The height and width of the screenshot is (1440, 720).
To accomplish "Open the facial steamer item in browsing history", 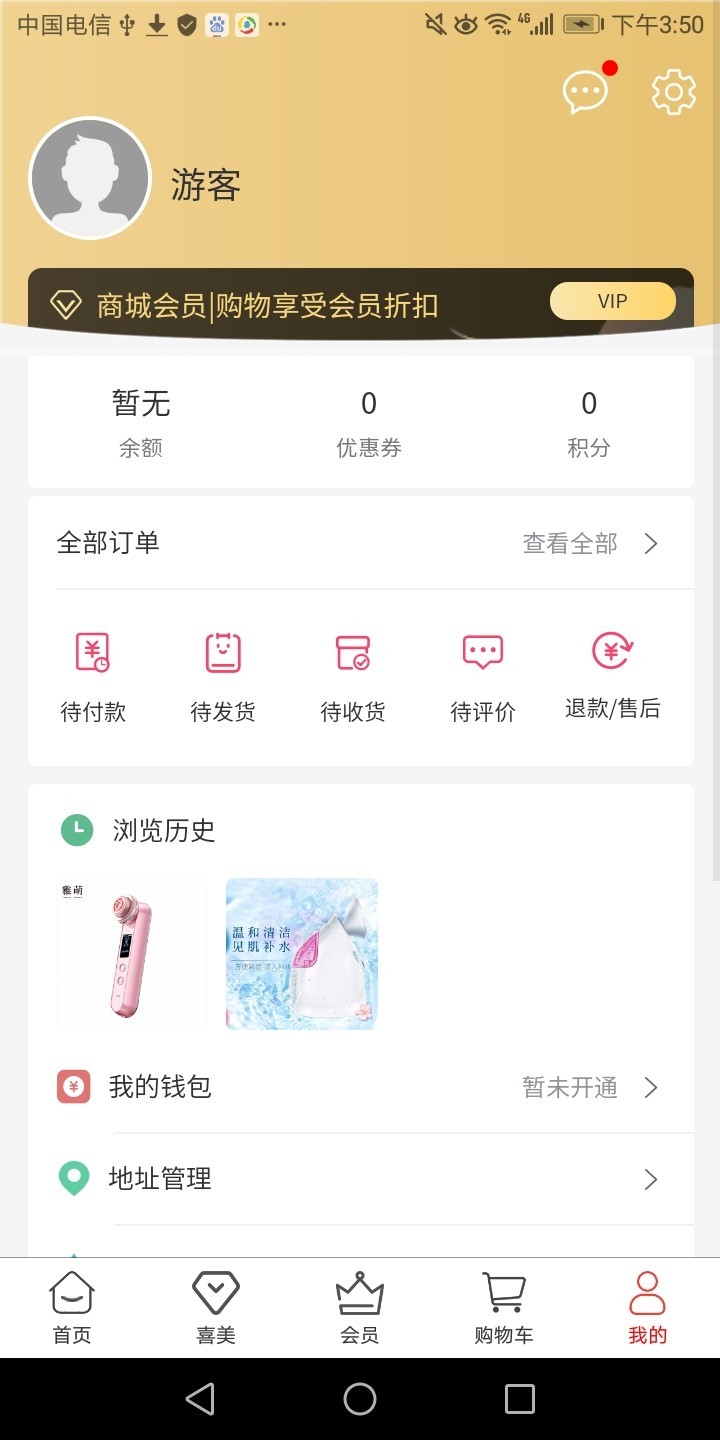I will [302, 954].
